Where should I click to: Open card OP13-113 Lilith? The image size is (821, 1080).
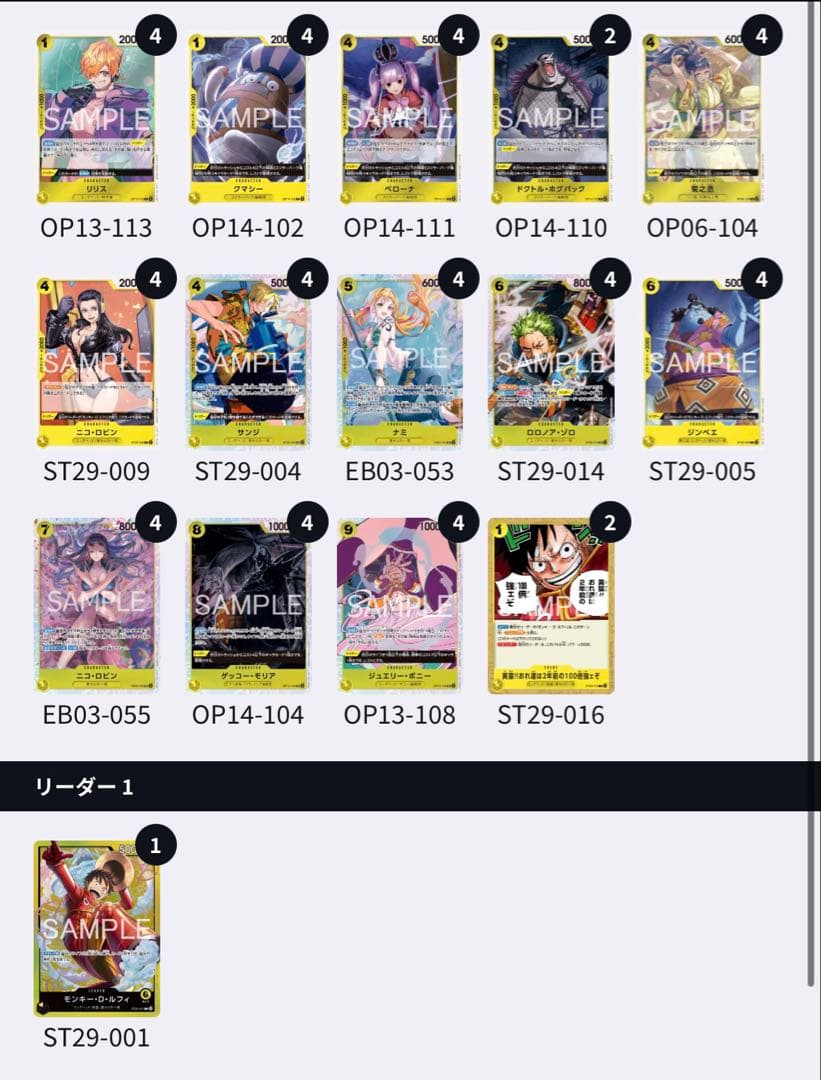click(x=97, y=118)
